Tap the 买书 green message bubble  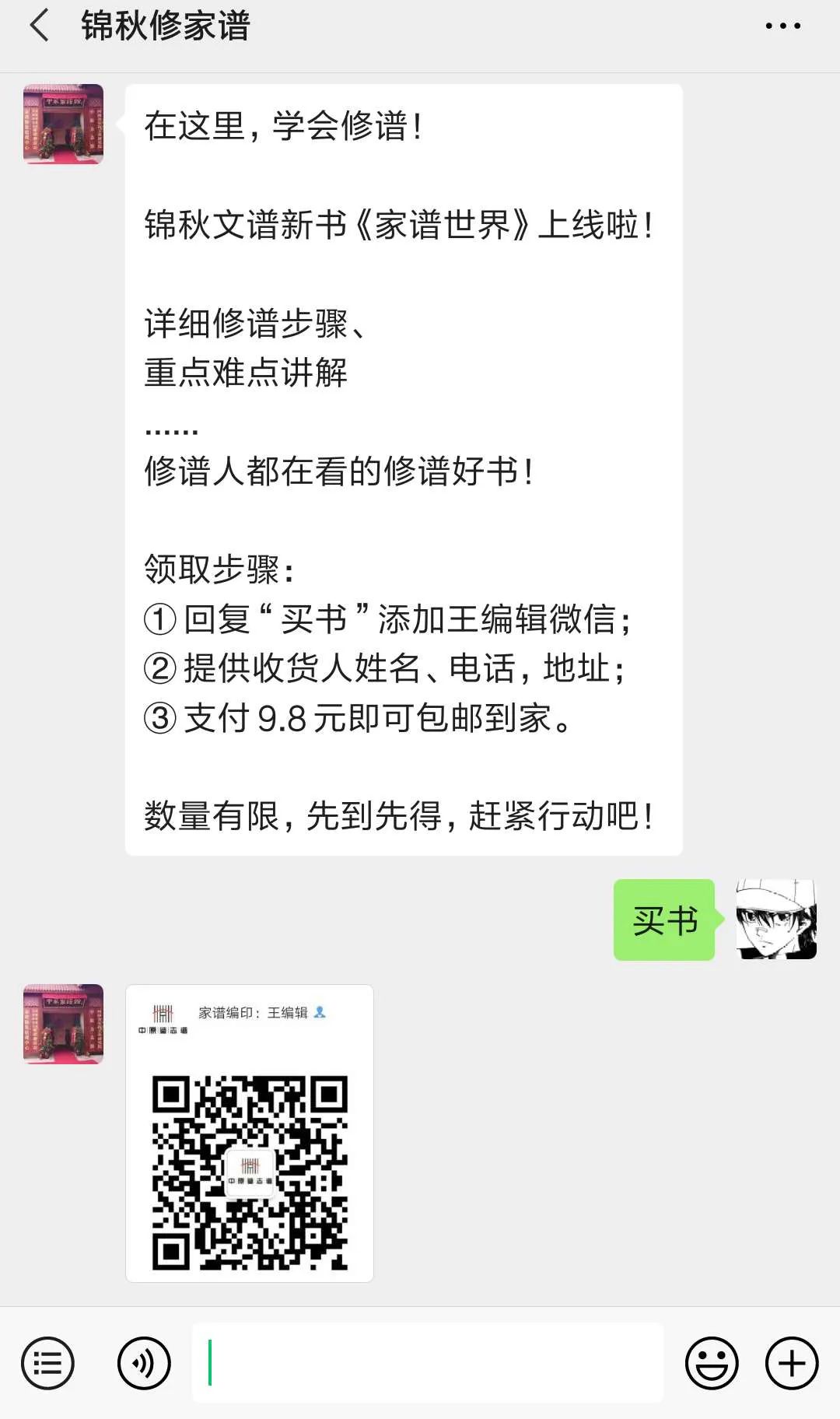(x=665, y=920)
